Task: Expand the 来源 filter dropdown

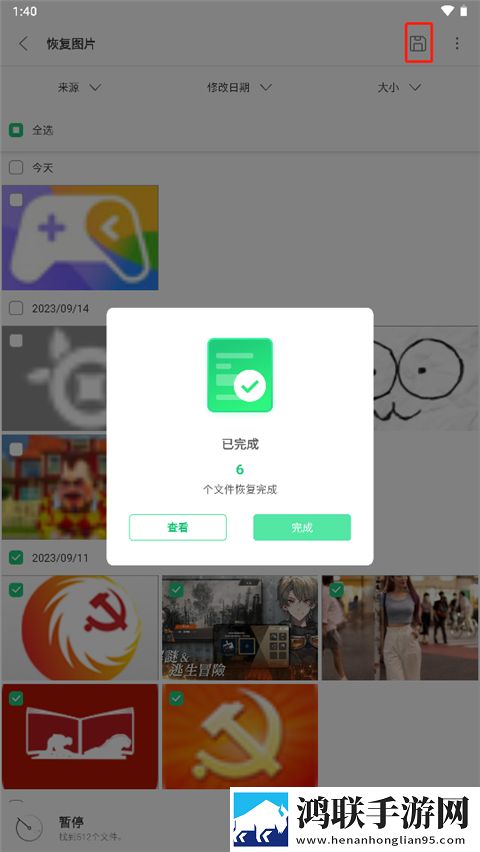Action: [x=79, y=87]
